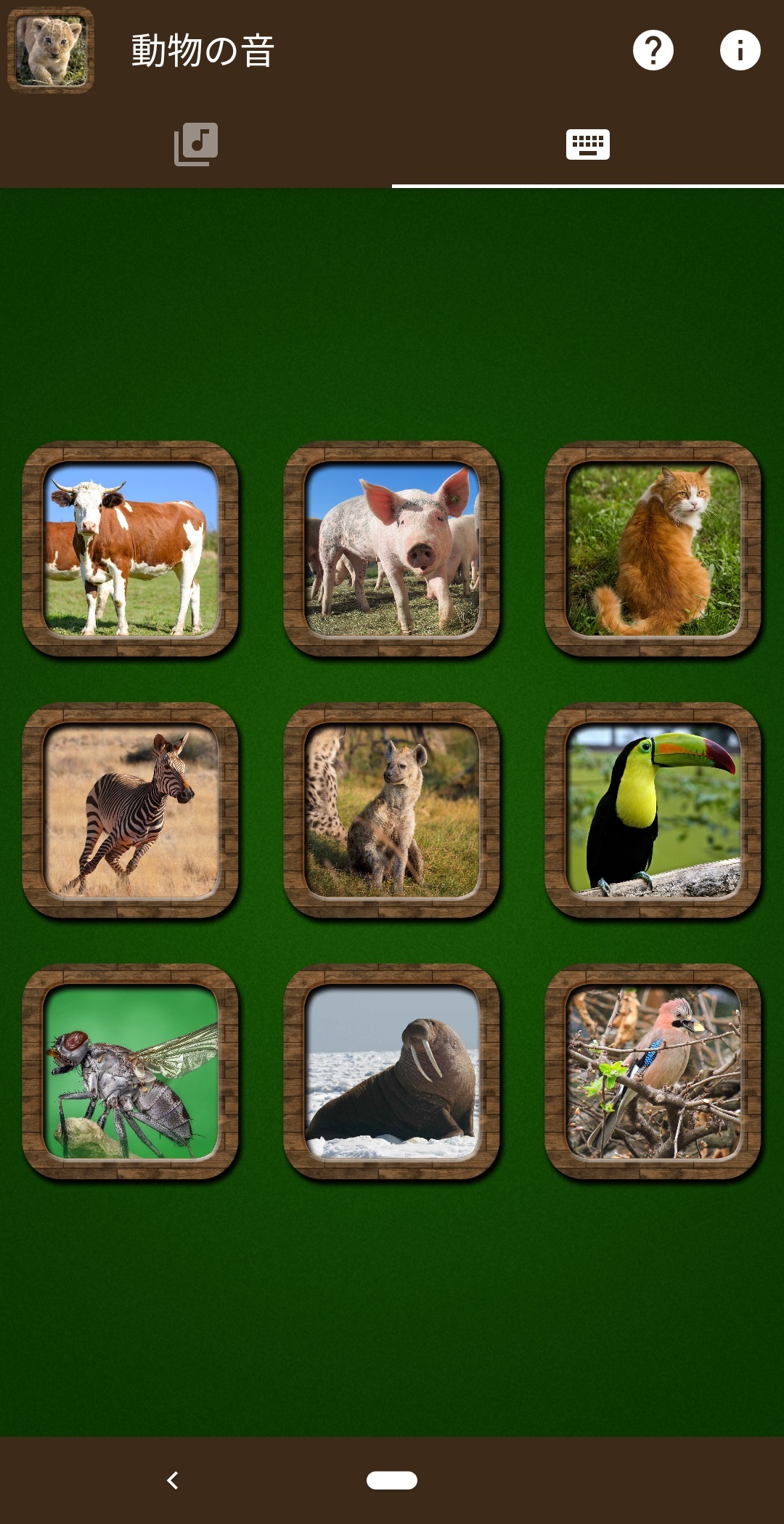Viewport: 784px width, 1524px height.
Task: Play the fly buzzing tile
Action: pyautogui.click(x=131, y=1072)
